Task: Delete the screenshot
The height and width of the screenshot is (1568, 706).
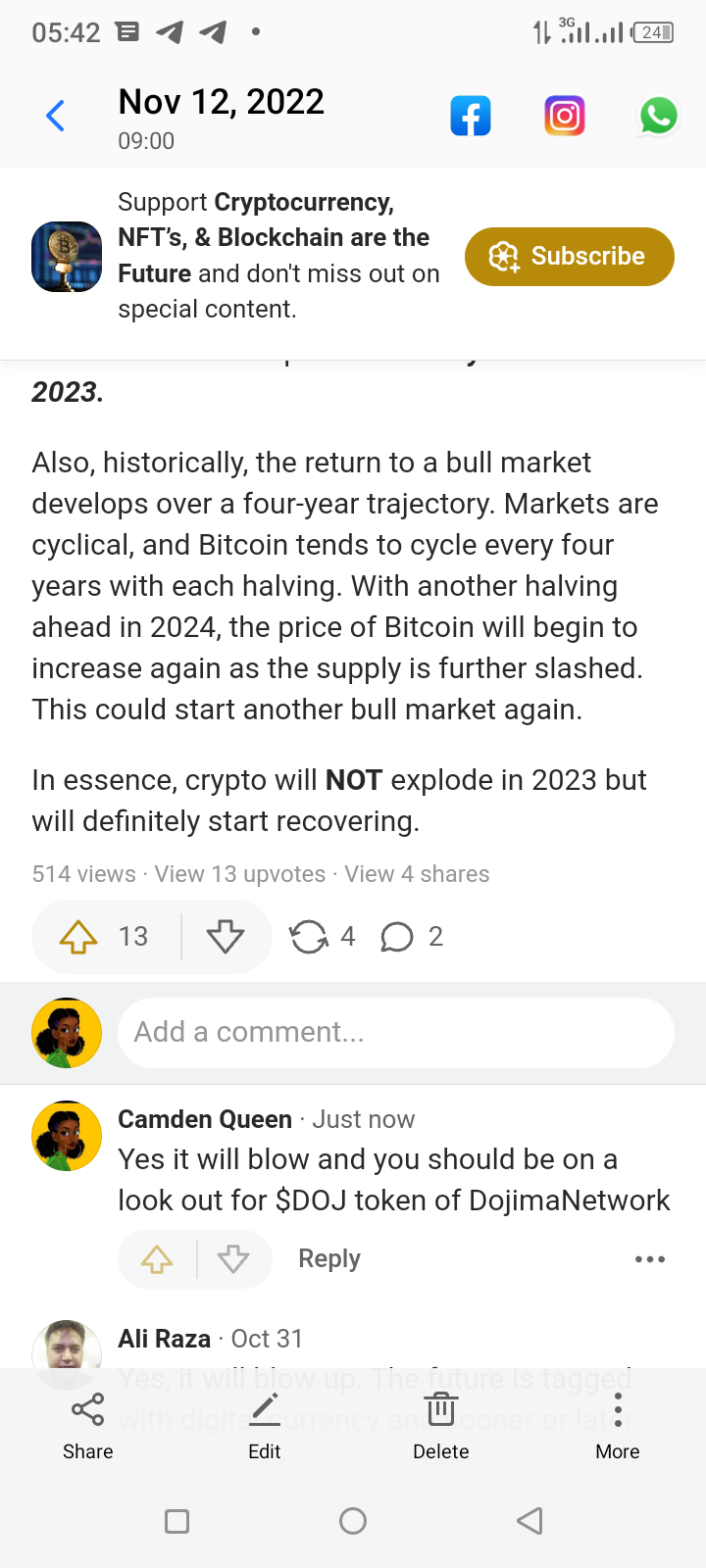Action: 441,1426
